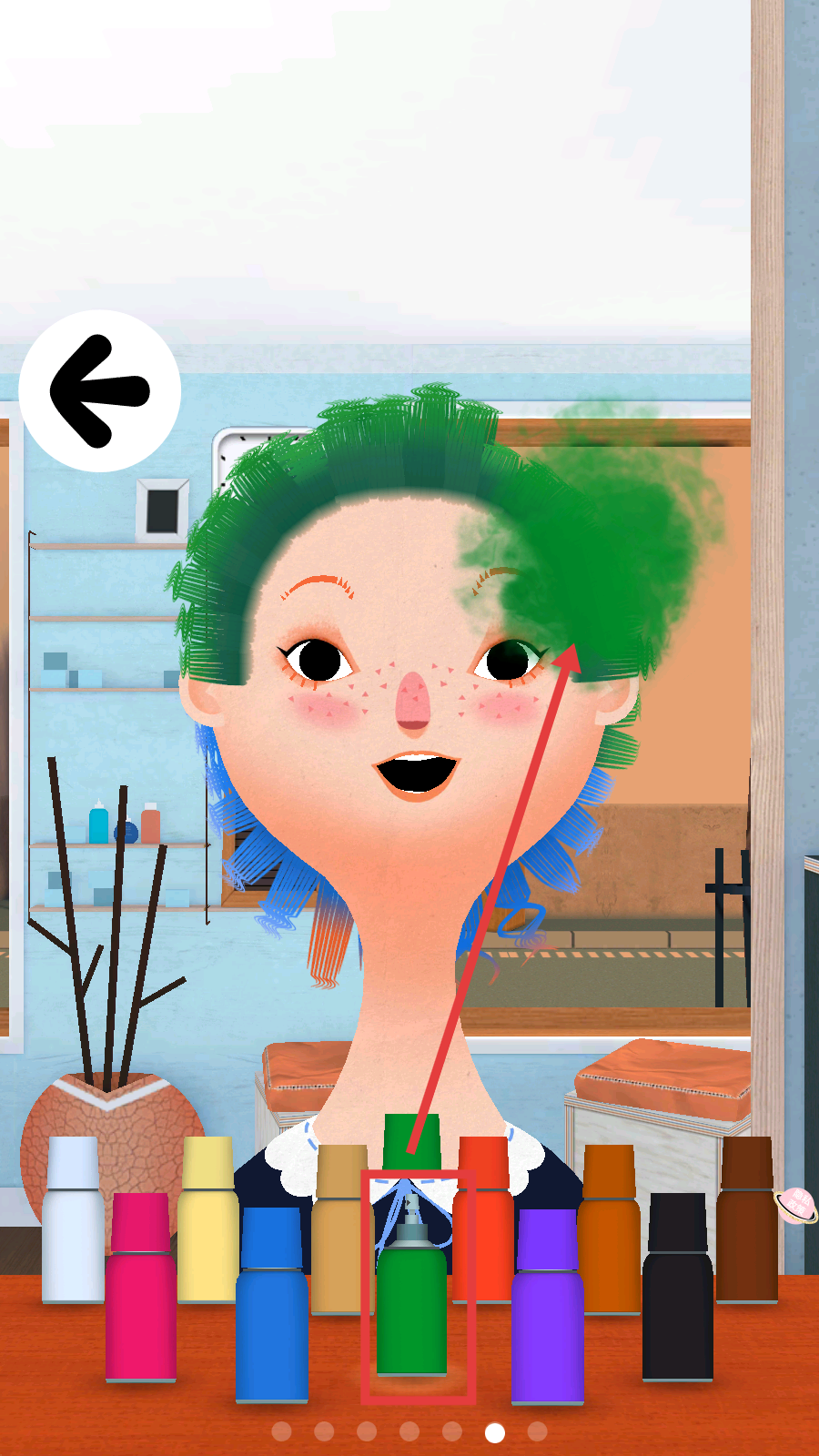Choose the black hair spray bottle

pyautogui.click(x=677, y=1292)
